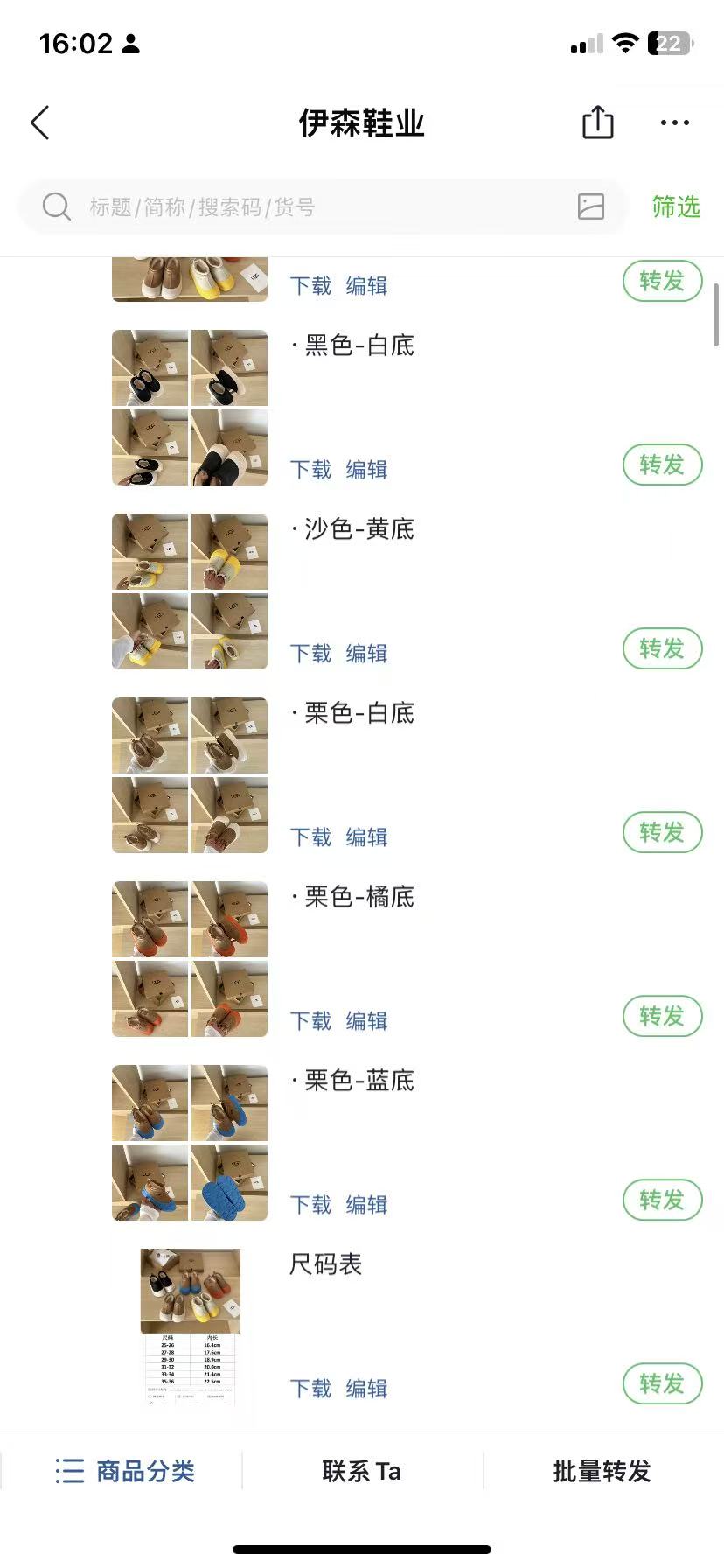This screenshot has height=1568, width=724.
Task: Forward the 黑色-白底 item with 转发
Action: [662, 465]
